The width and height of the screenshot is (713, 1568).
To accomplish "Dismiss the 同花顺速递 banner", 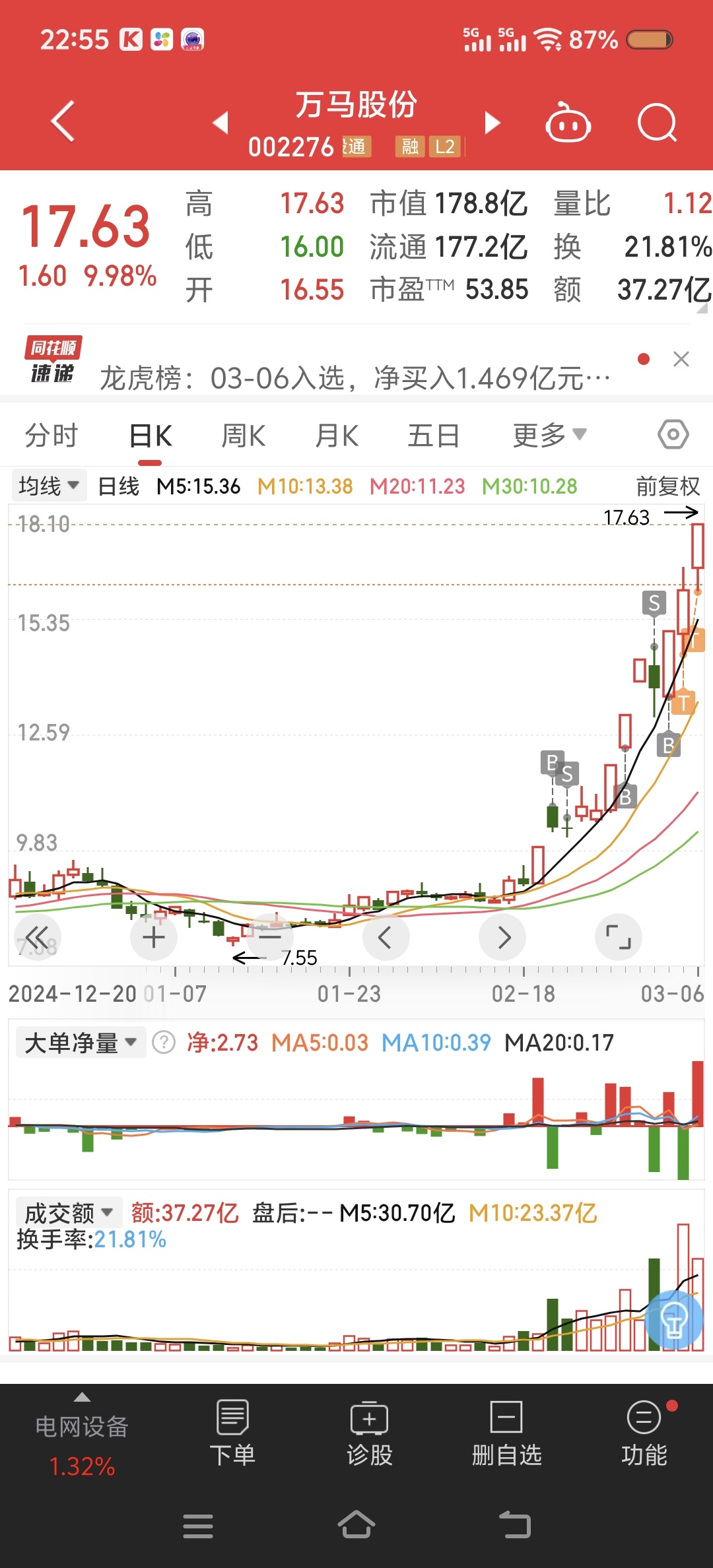I will 681,359.
